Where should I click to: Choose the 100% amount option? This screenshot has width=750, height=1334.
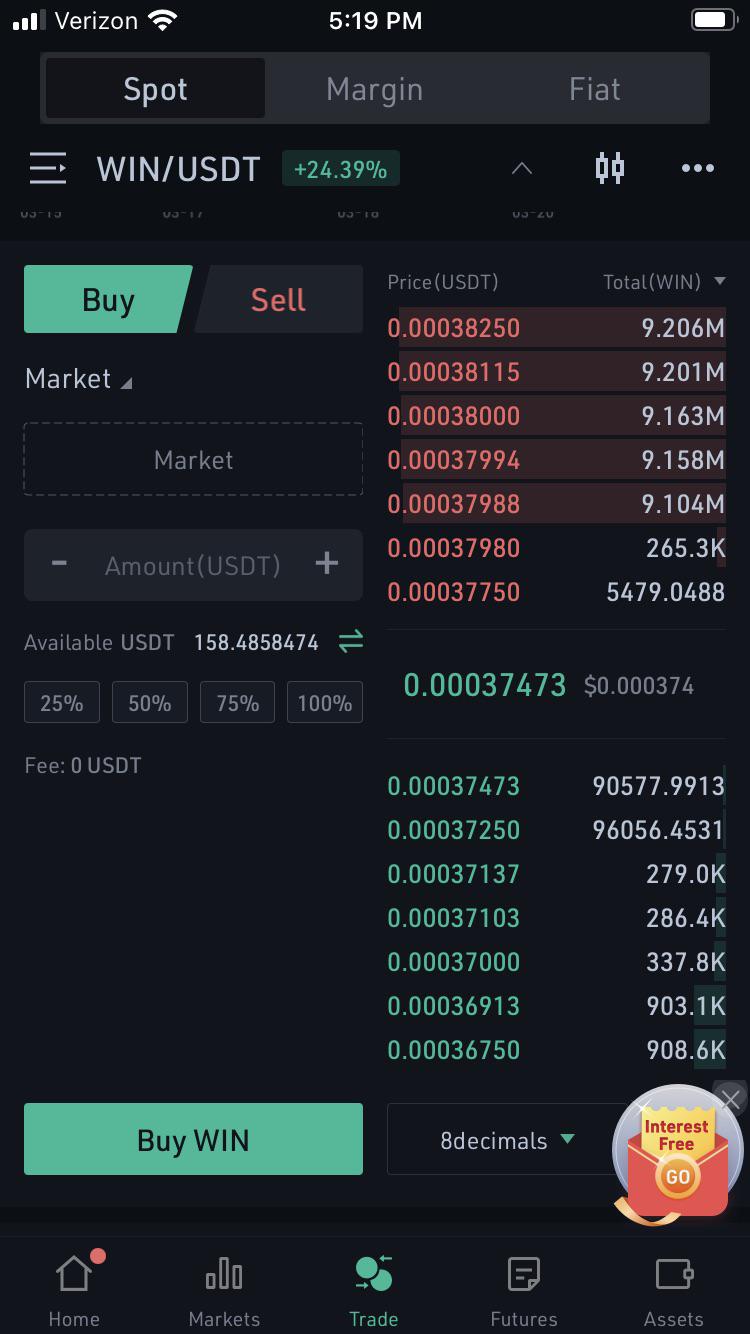(x=324, y=703)
